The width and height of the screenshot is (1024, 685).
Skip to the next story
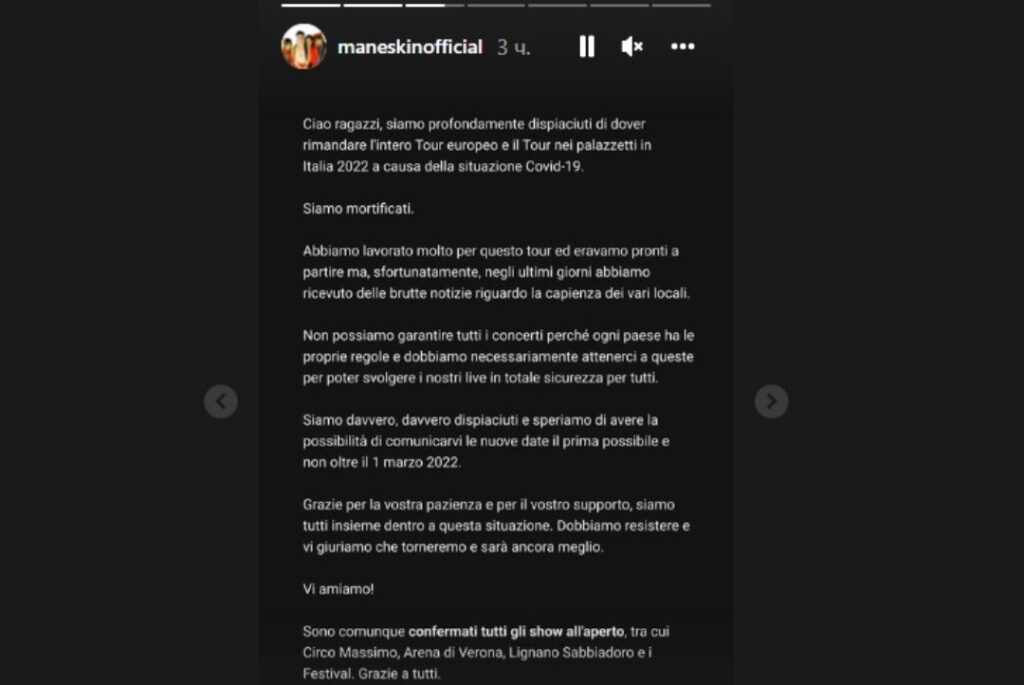coord(771,402)
